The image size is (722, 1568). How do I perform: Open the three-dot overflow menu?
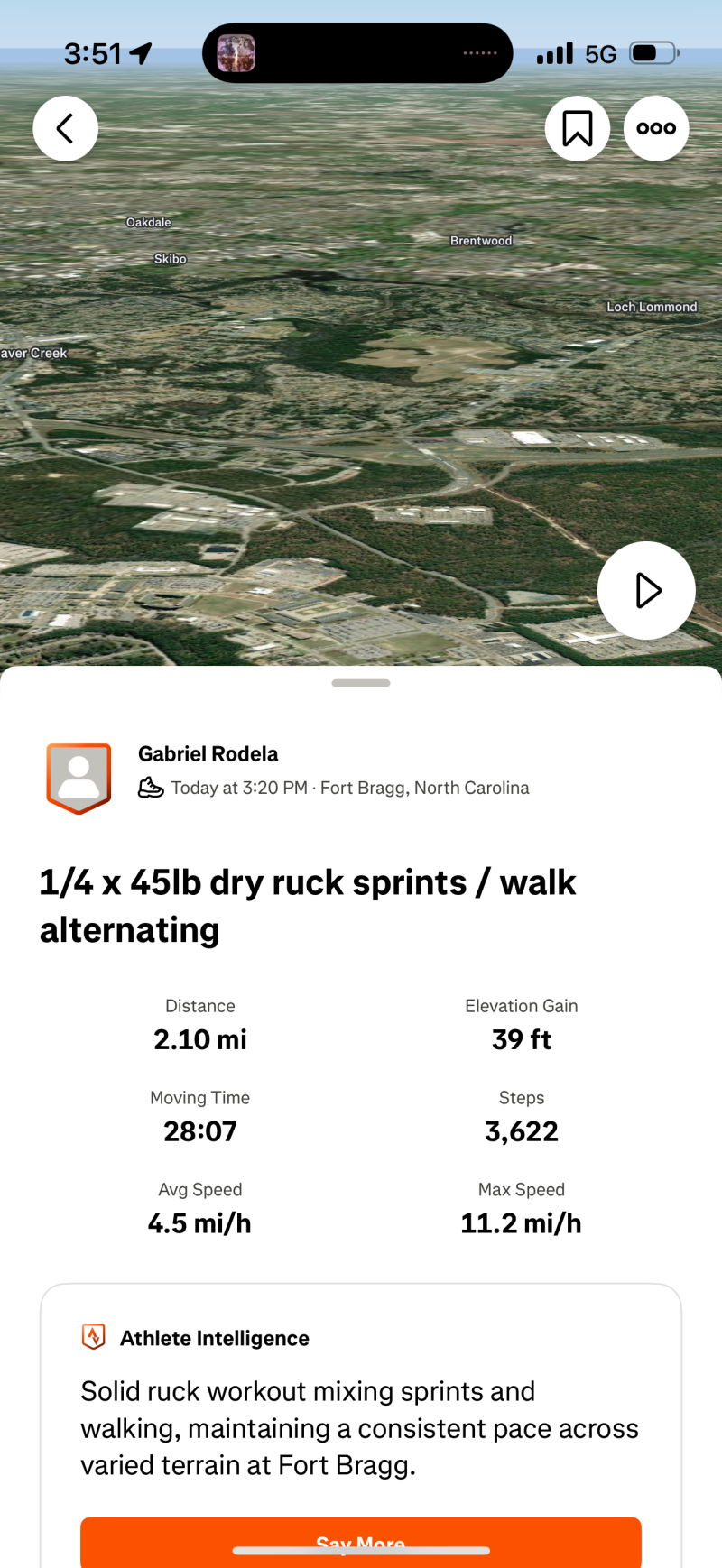tap(656, 129)
